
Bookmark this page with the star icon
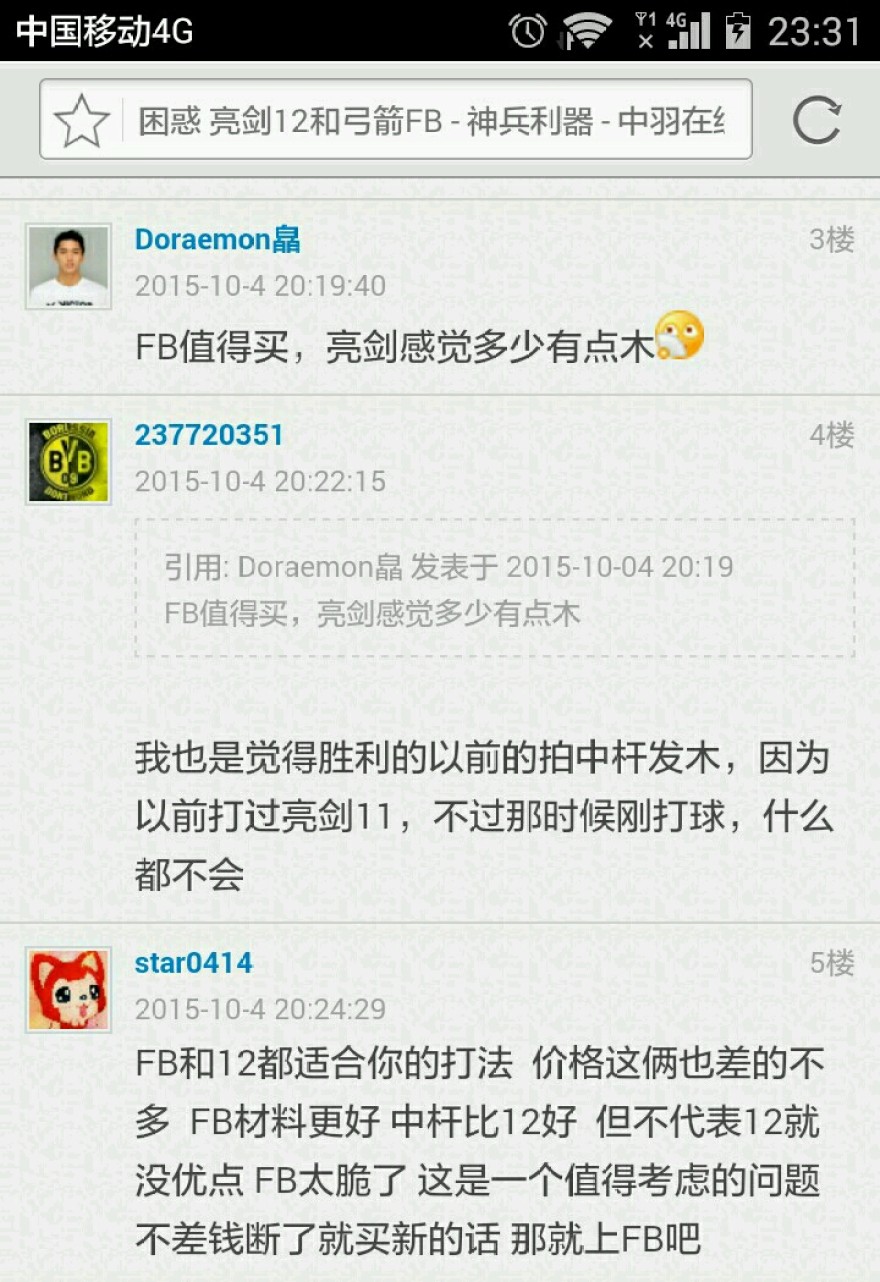click(82, 121)
